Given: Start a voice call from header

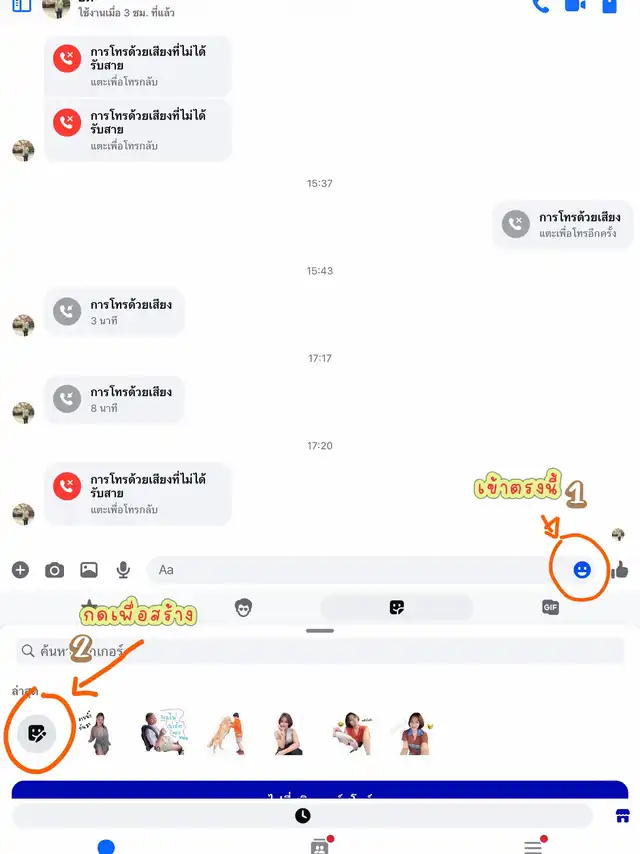Looking at the screenshot, I should 540,5.
